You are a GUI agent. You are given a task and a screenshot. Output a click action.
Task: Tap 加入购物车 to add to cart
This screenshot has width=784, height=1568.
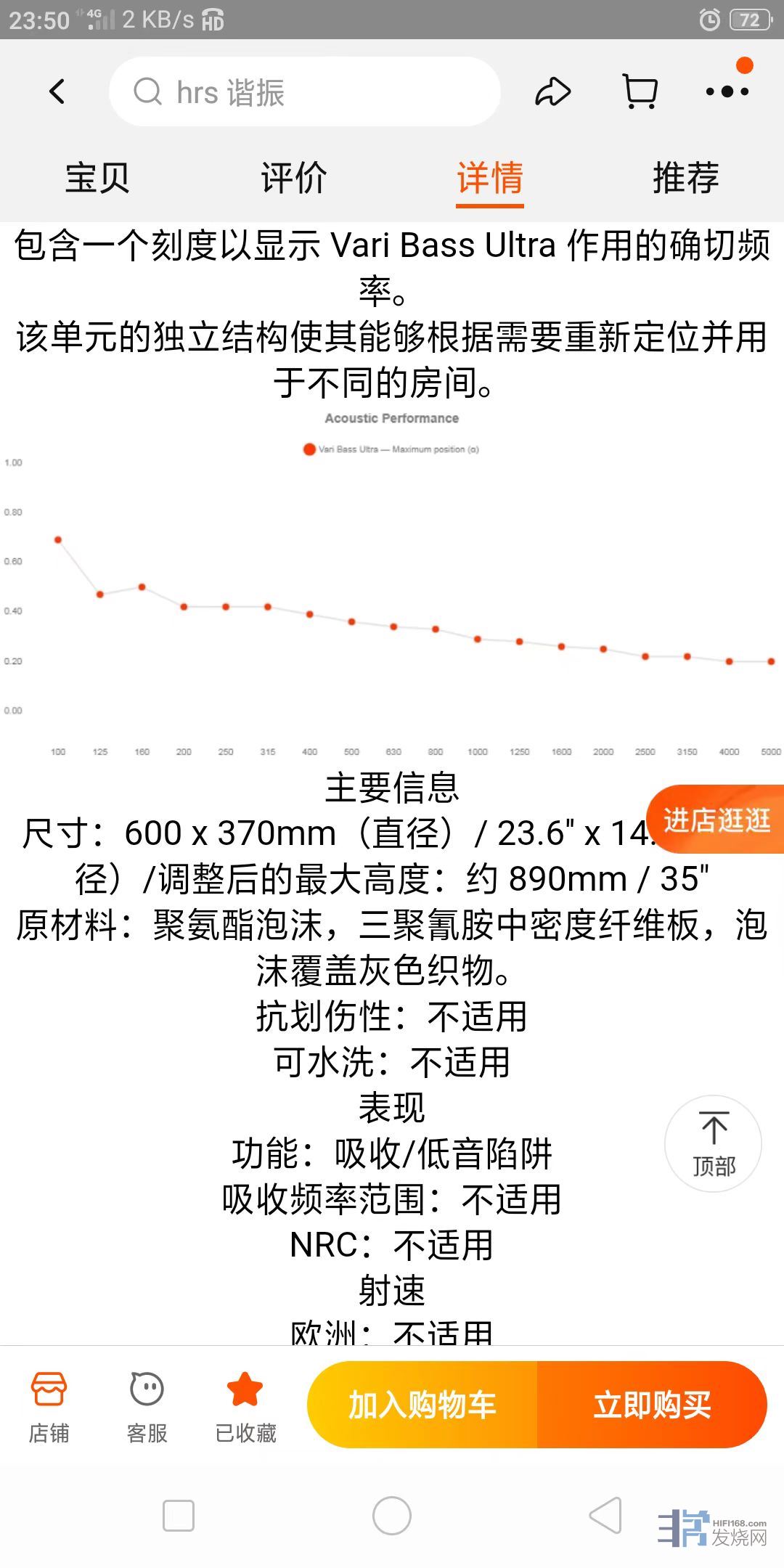click(422, 1405)
